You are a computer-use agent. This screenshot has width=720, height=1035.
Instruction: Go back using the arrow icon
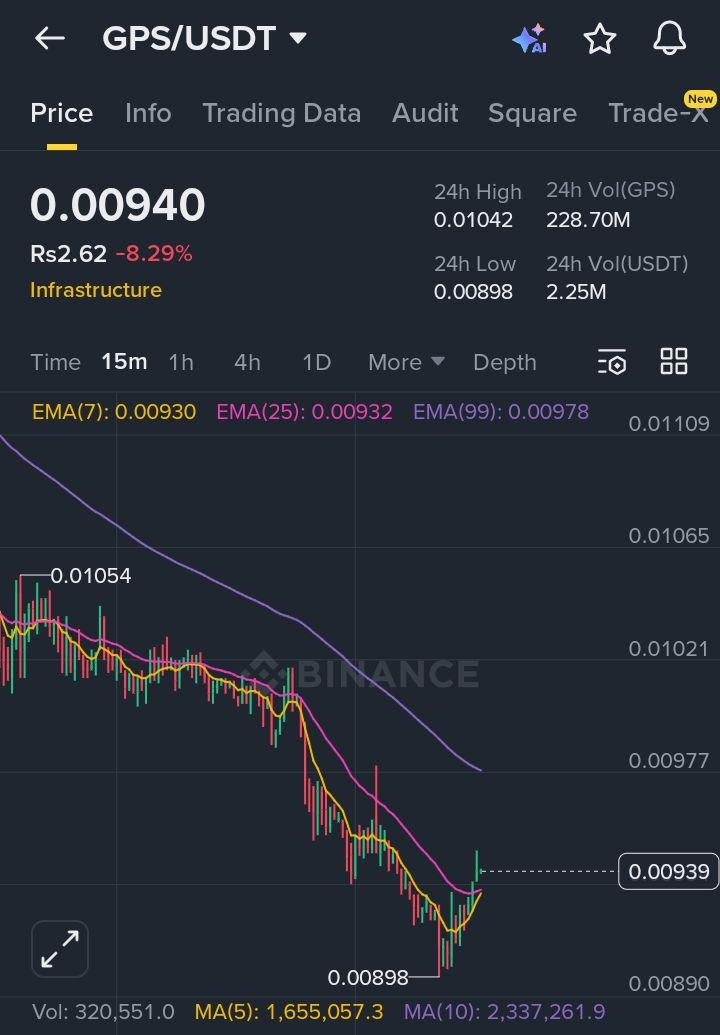tap(49, 39)
